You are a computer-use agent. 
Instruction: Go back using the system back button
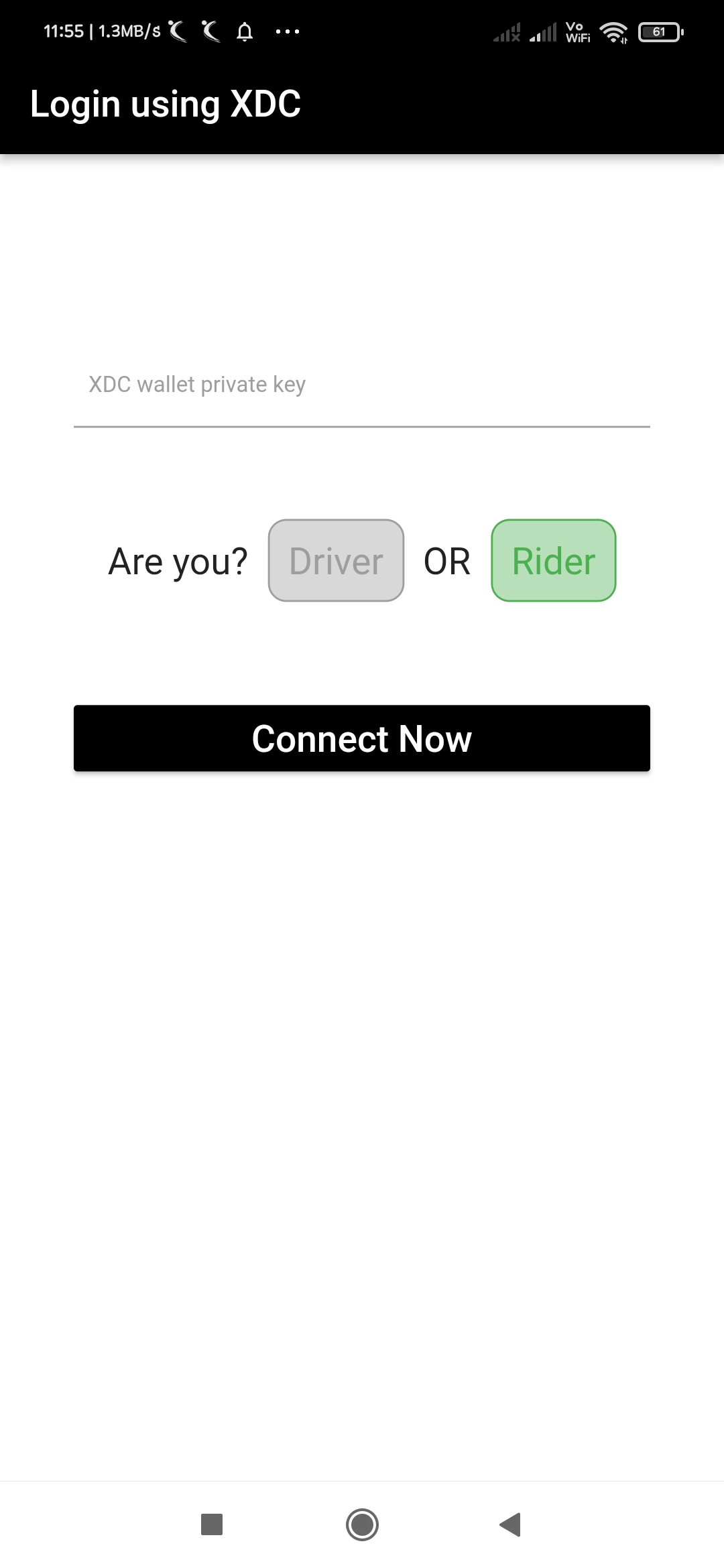pos(511,1524)
